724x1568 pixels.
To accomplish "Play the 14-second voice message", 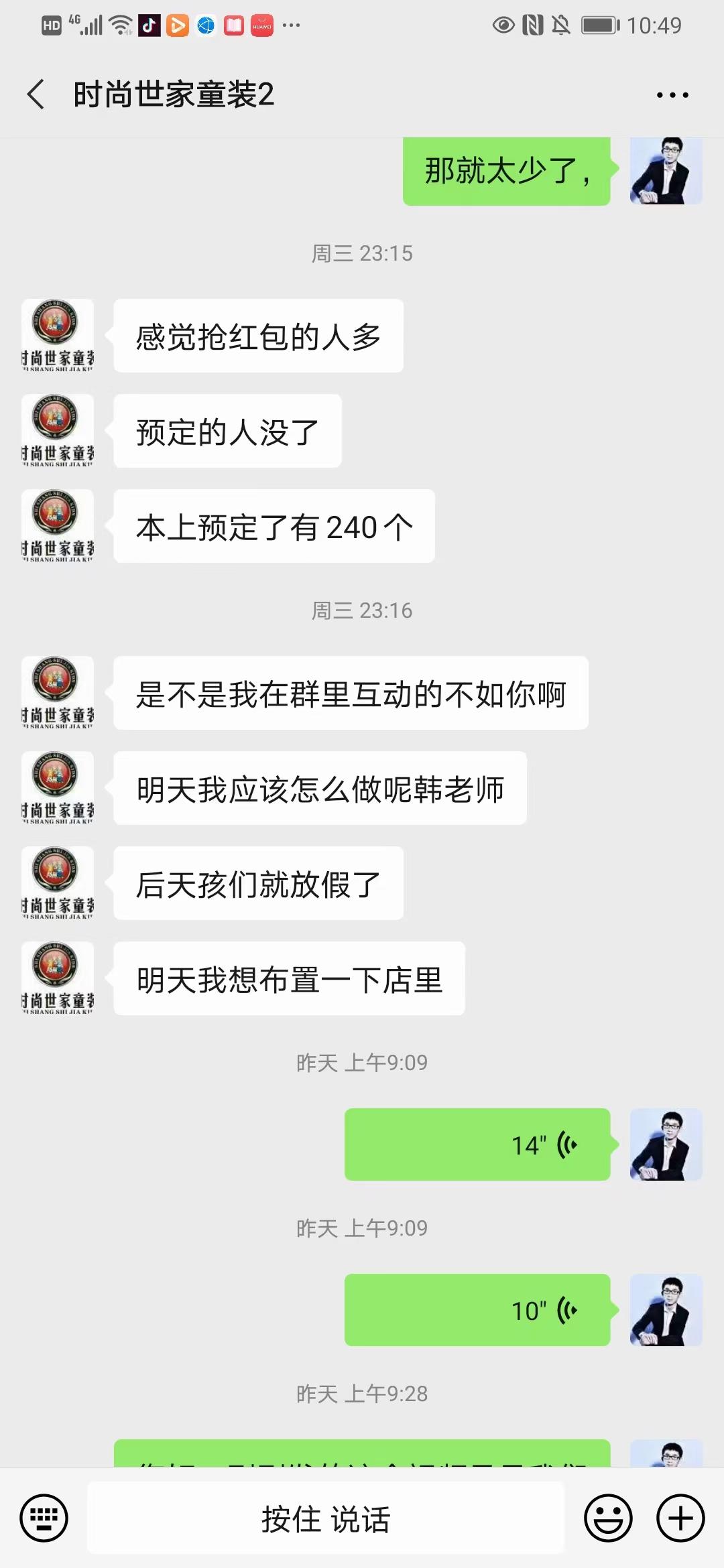I will point(476,1144).
